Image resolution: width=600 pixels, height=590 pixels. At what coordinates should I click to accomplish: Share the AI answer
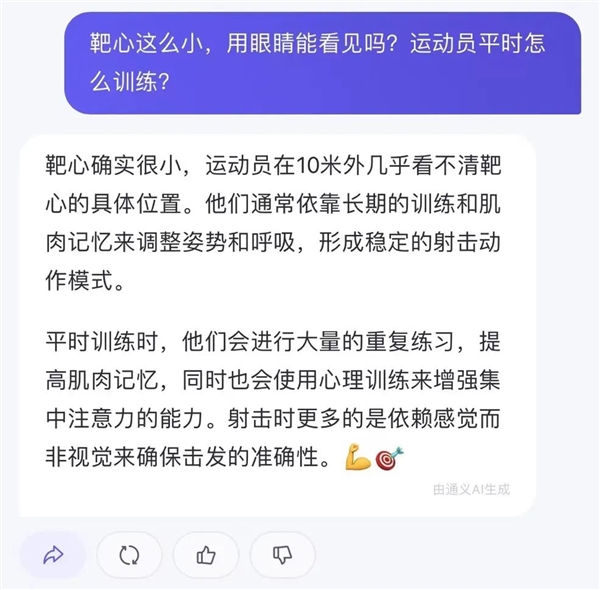53,555
